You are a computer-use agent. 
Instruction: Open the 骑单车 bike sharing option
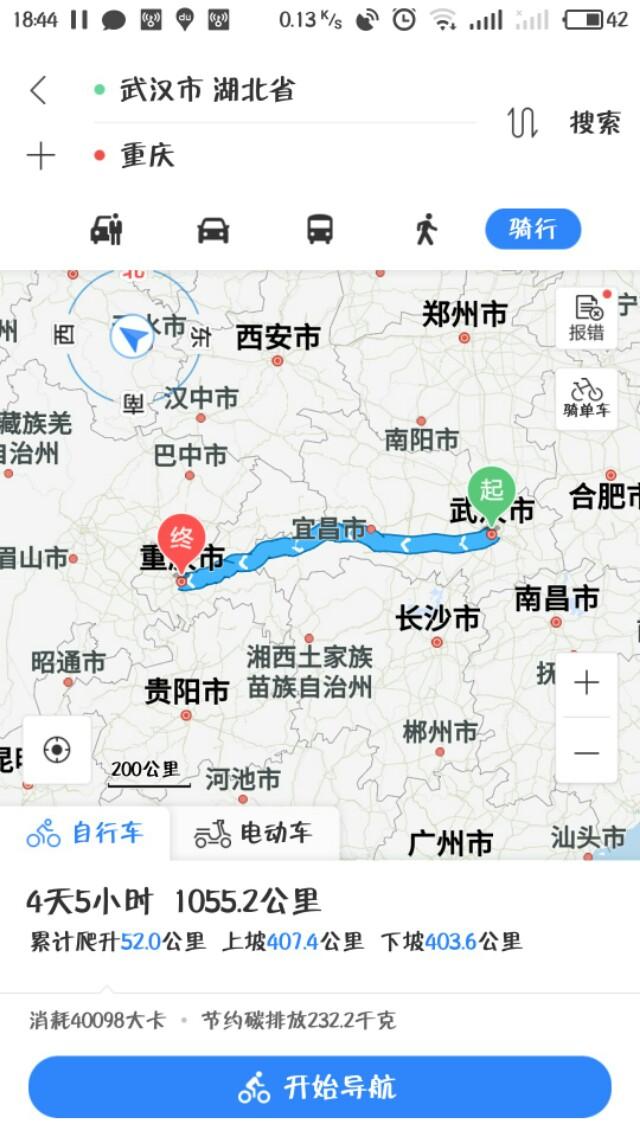click(x=586, y=398)
